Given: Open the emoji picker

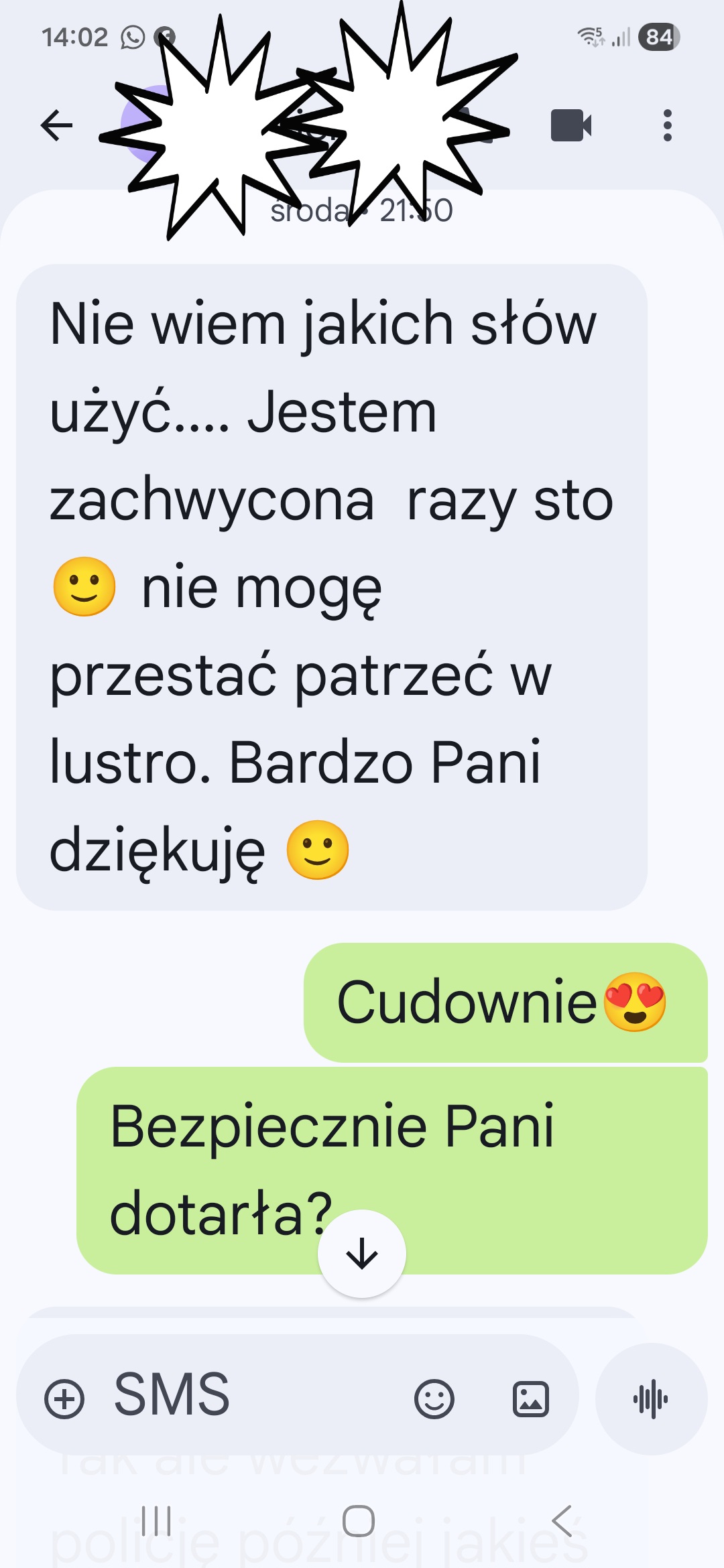Looking at the screenshot, I should coord(434,1399).
